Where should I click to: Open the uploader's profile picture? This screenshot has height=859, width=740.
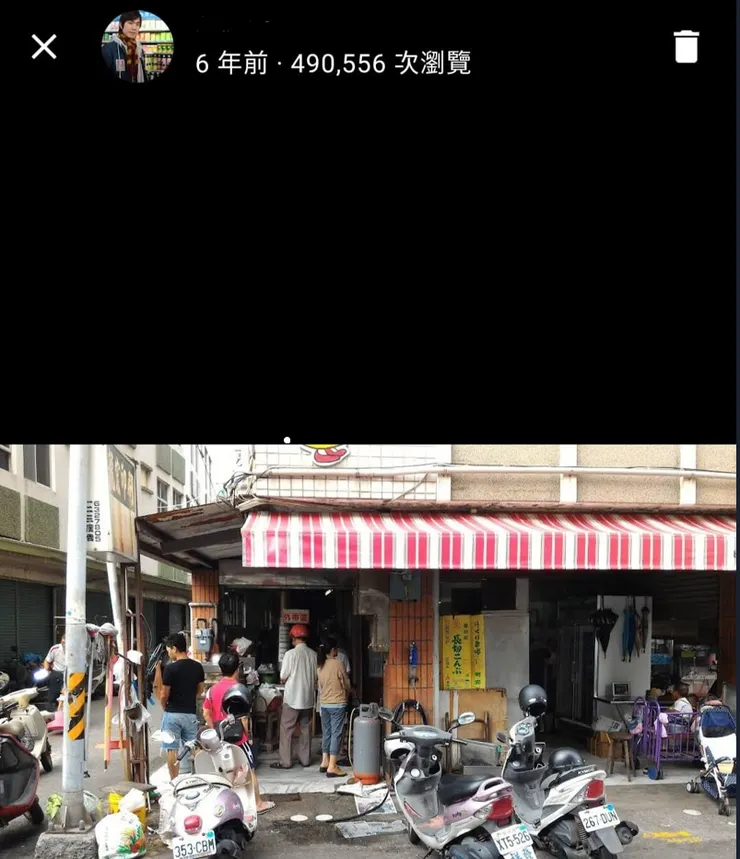(137, 46)
